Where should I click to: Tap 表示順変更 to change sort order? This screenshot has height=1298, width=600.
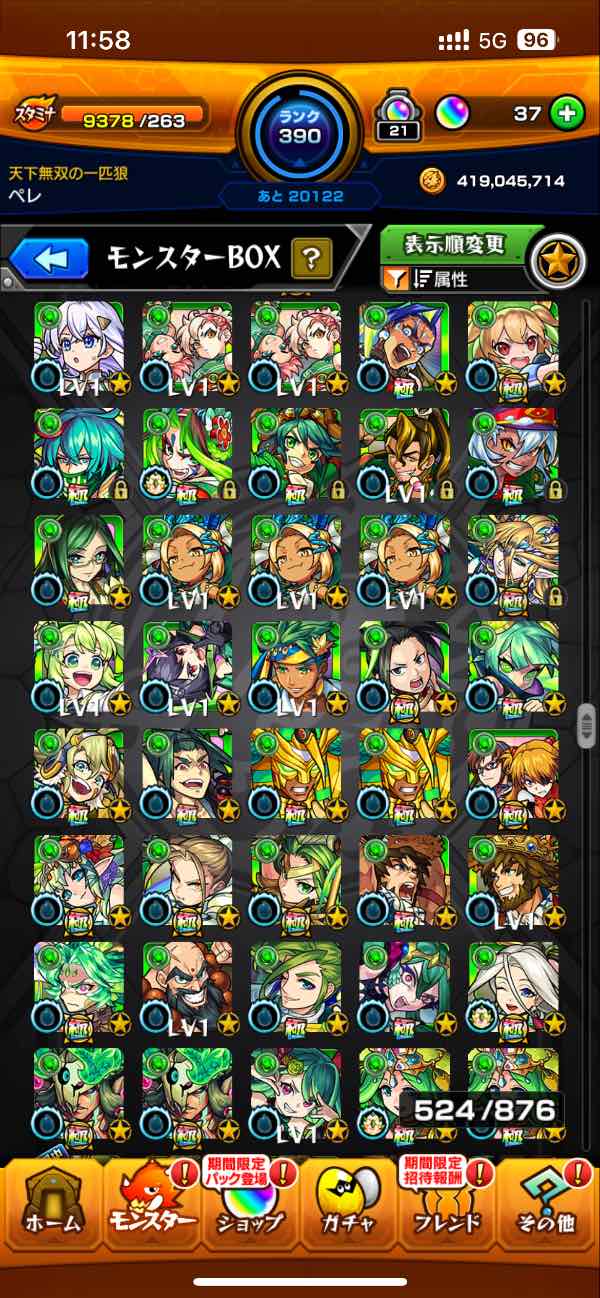pos(453,244)
